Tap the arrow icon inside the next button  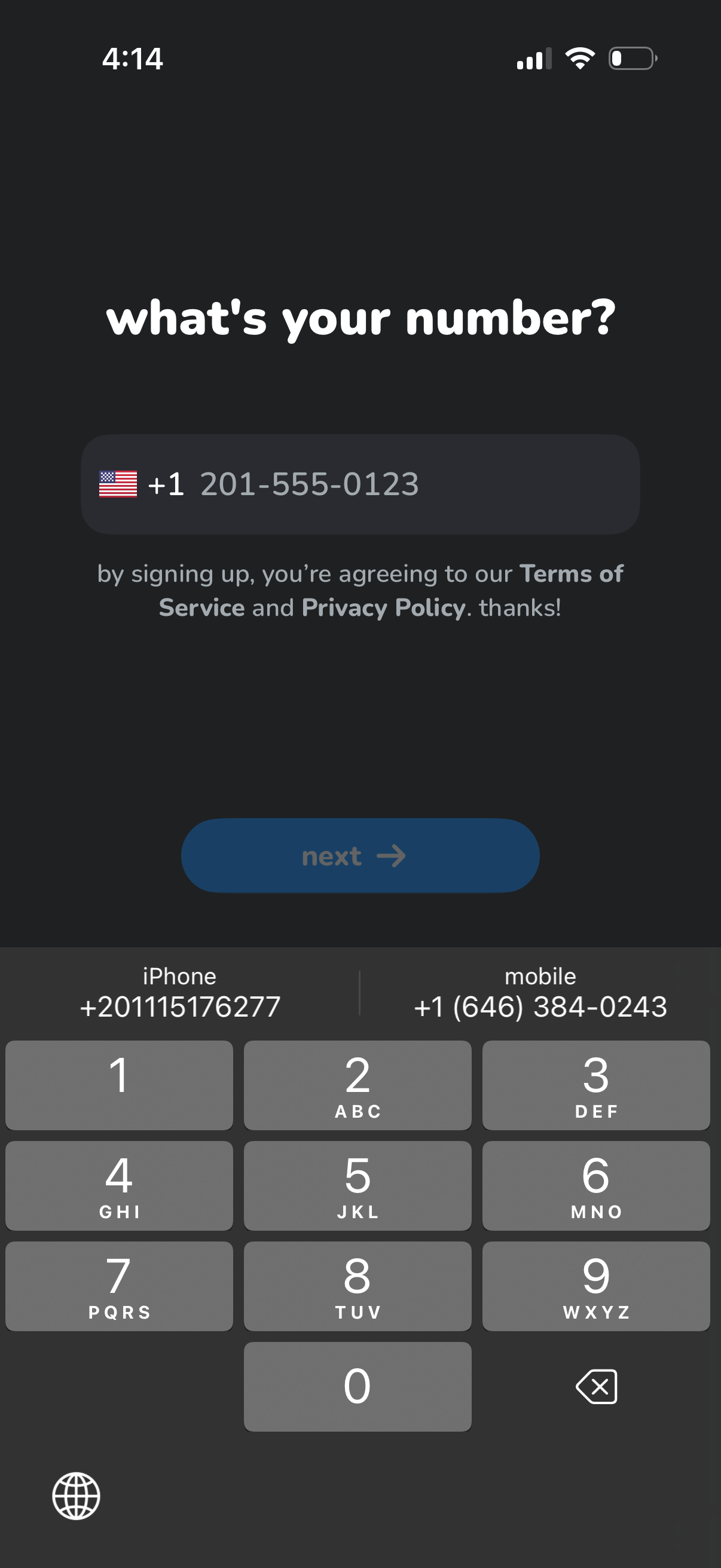pos(393,856)
